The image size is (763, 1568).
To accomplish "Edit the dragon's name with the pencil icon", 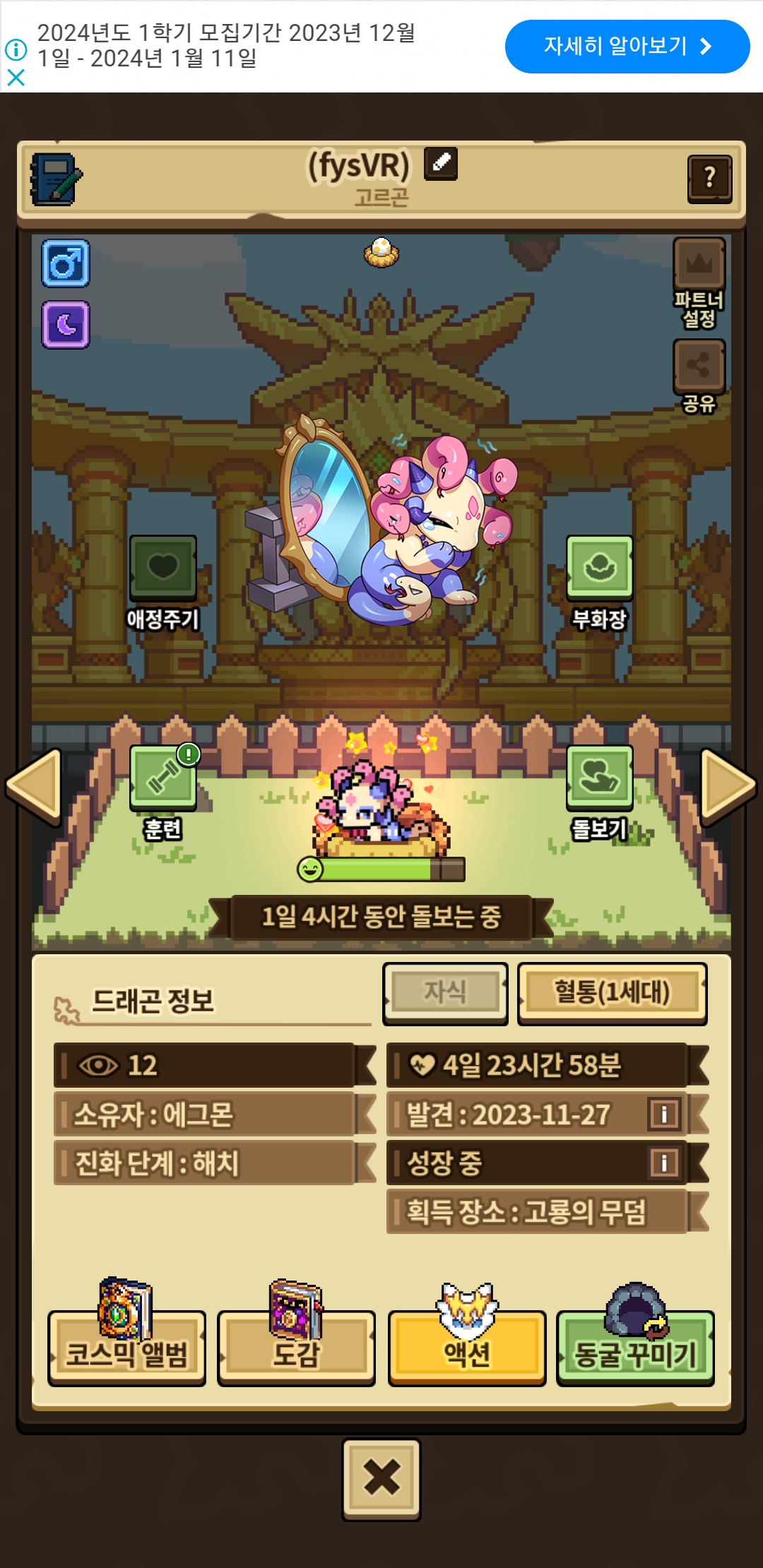I will tap(441, 164).
